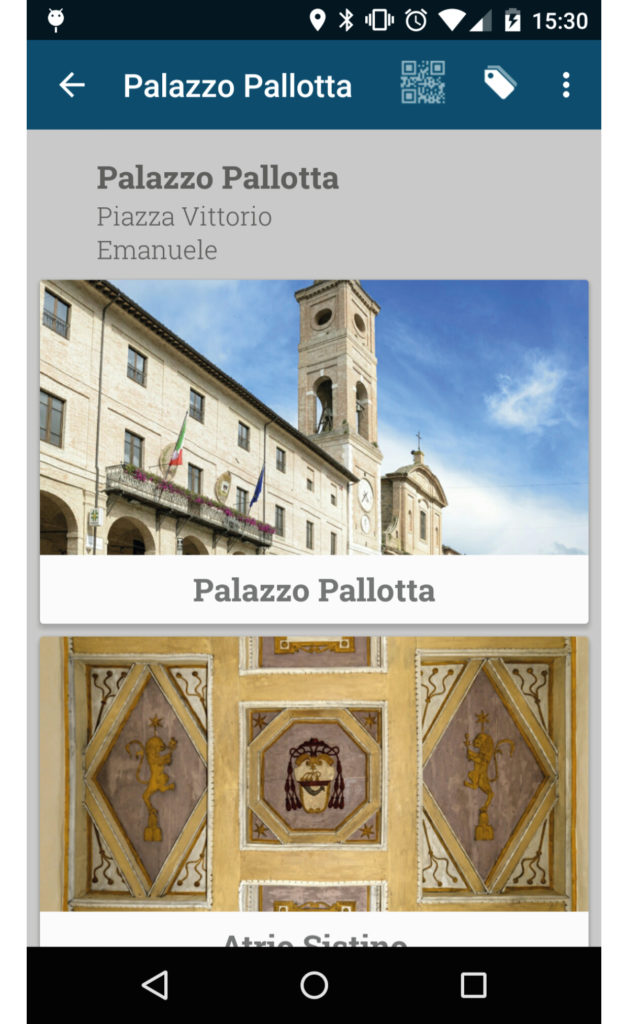Viewport: 628px width, 1024px height.
Task: Open the three-dot overflow menu
Action: (x=566, y=85)
